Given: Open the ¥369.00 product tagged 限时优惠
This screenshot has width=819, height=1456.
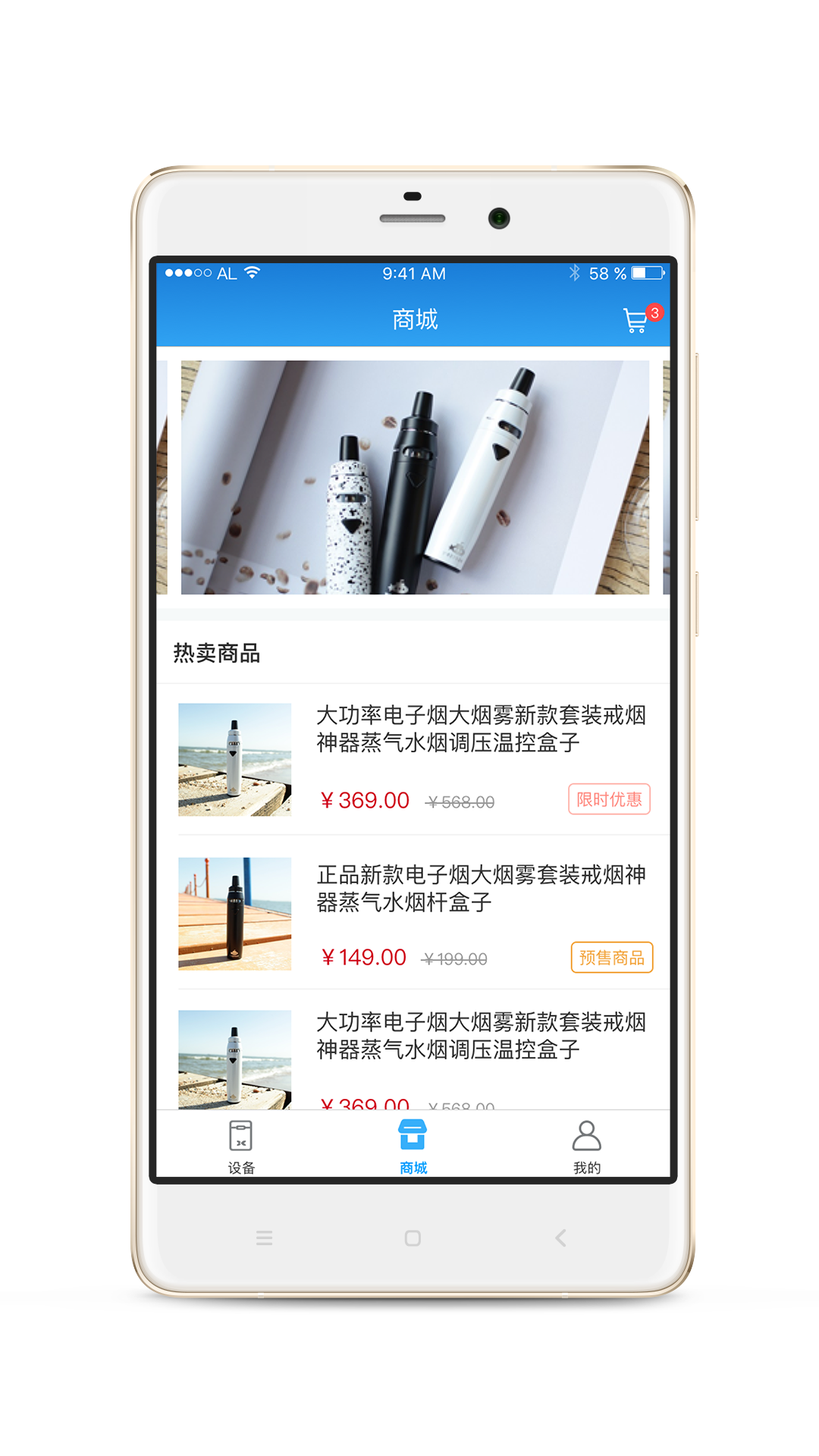Looking at the screenshot, I should point(413,759).
